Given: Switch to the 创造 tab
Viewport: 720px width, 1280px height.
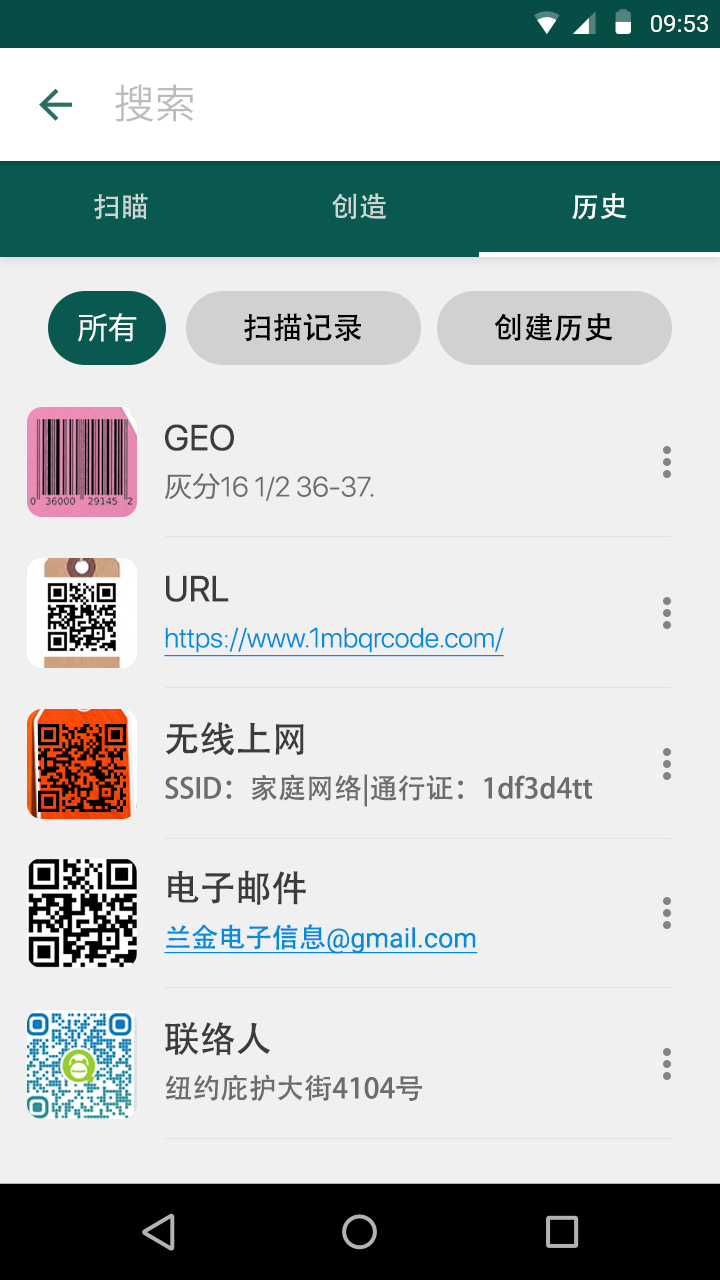Looking at the screenshot, I should click(x=360, y=207).
